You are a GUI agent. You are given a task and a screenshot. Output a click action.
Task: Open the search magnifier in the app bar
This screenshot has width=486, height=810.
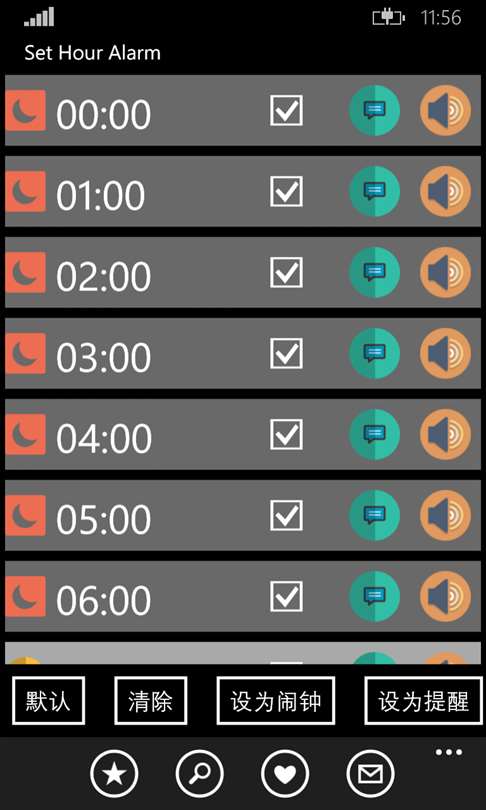pos(200,774)
